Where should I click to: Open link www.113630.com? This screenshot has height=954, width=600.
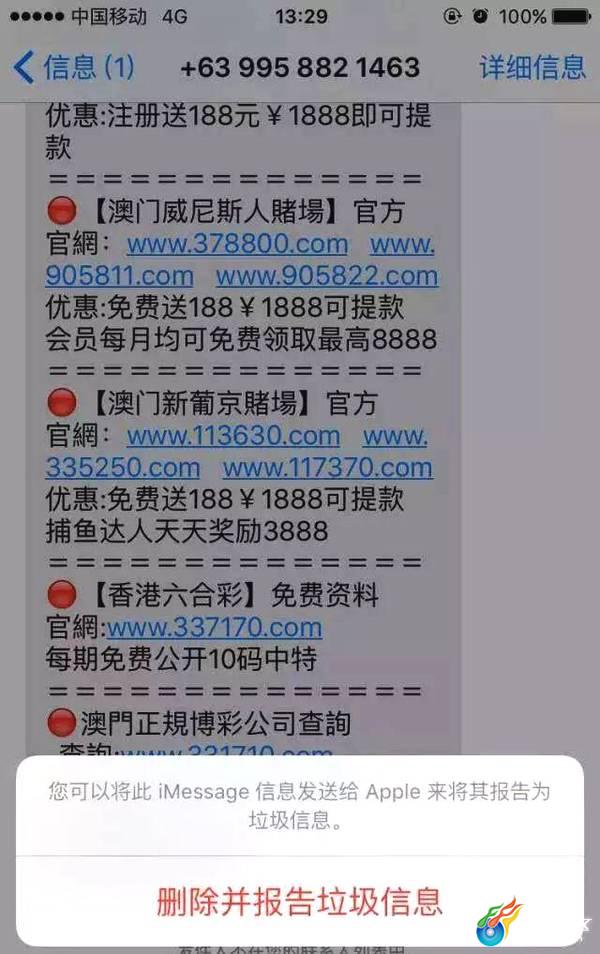[x=233, y=436]
